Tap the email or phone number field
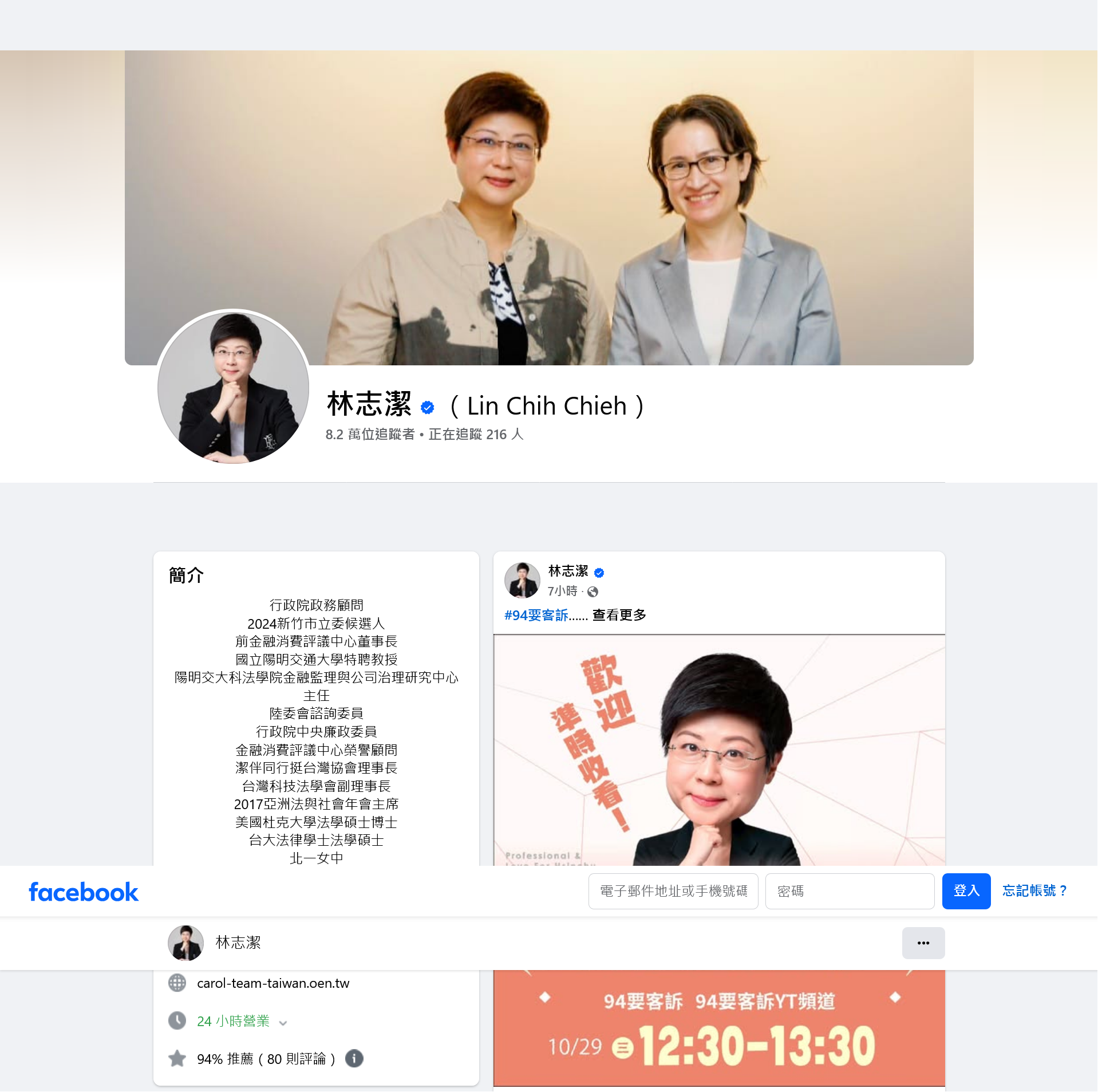Screen dimensions: 1098x1092 pyautogui.click(x=673, y=891)
